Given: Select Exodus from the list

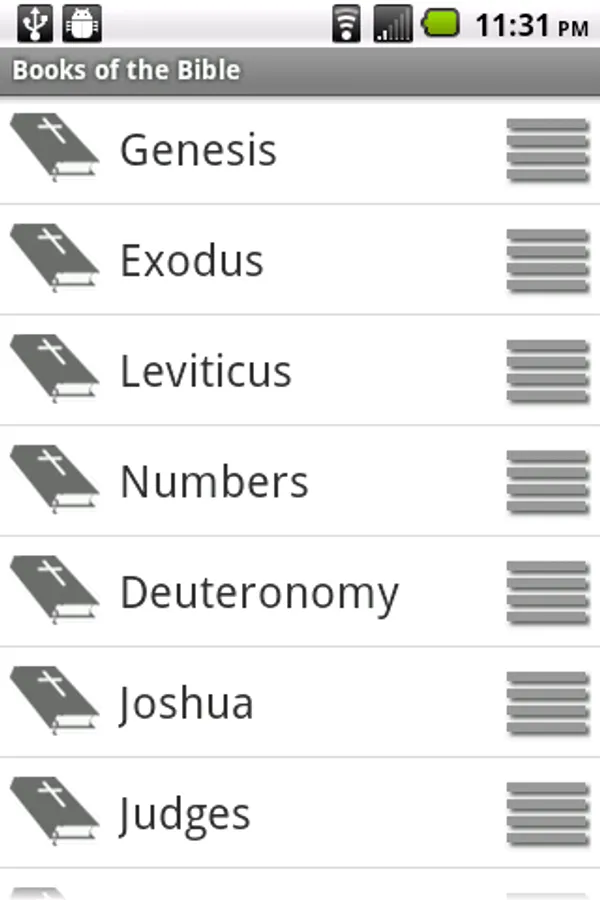Looking at the screenshot, I should (x=192, y=261).
